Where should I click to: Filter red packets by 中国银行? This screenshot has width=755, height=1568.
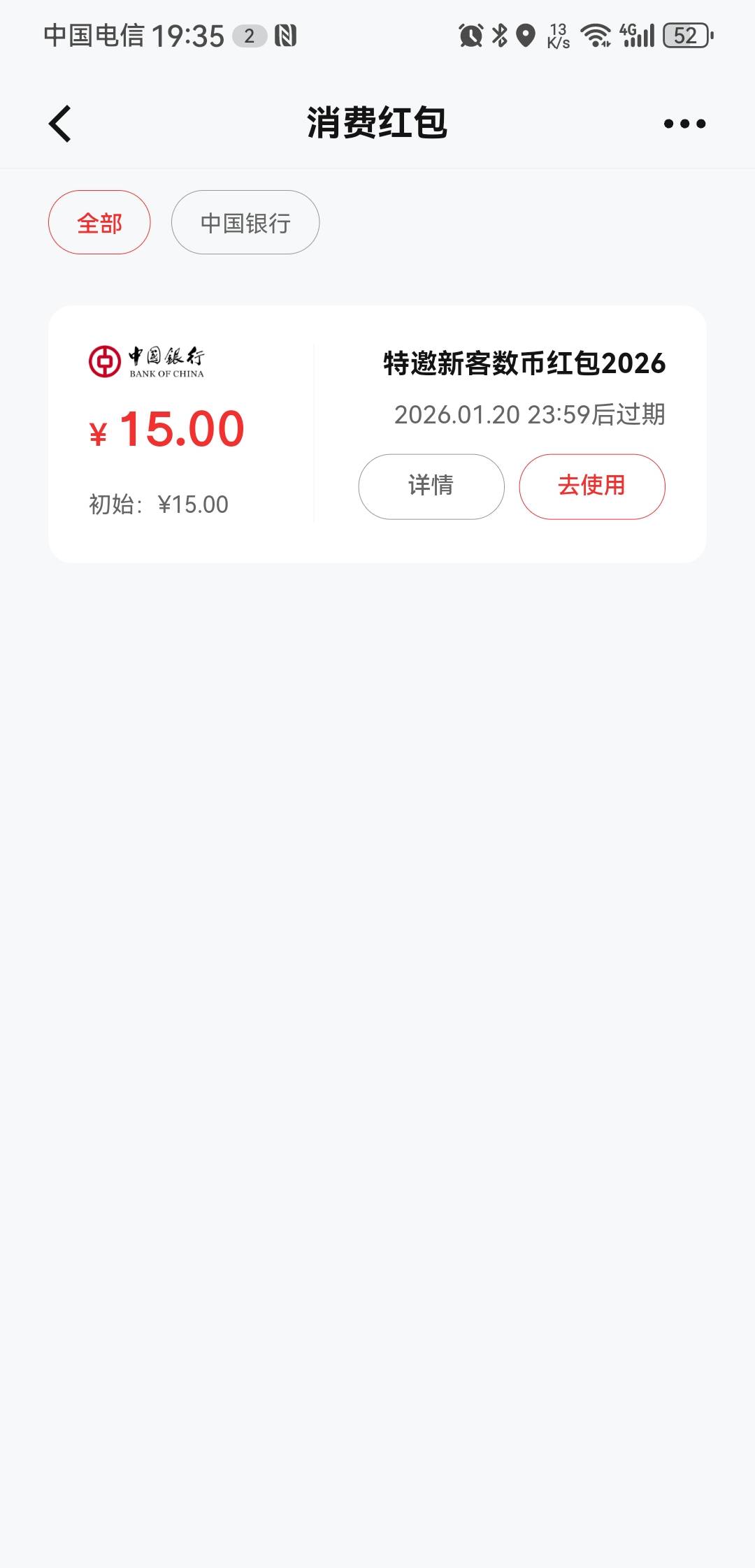pyautogui.click(x=245, y=222)
